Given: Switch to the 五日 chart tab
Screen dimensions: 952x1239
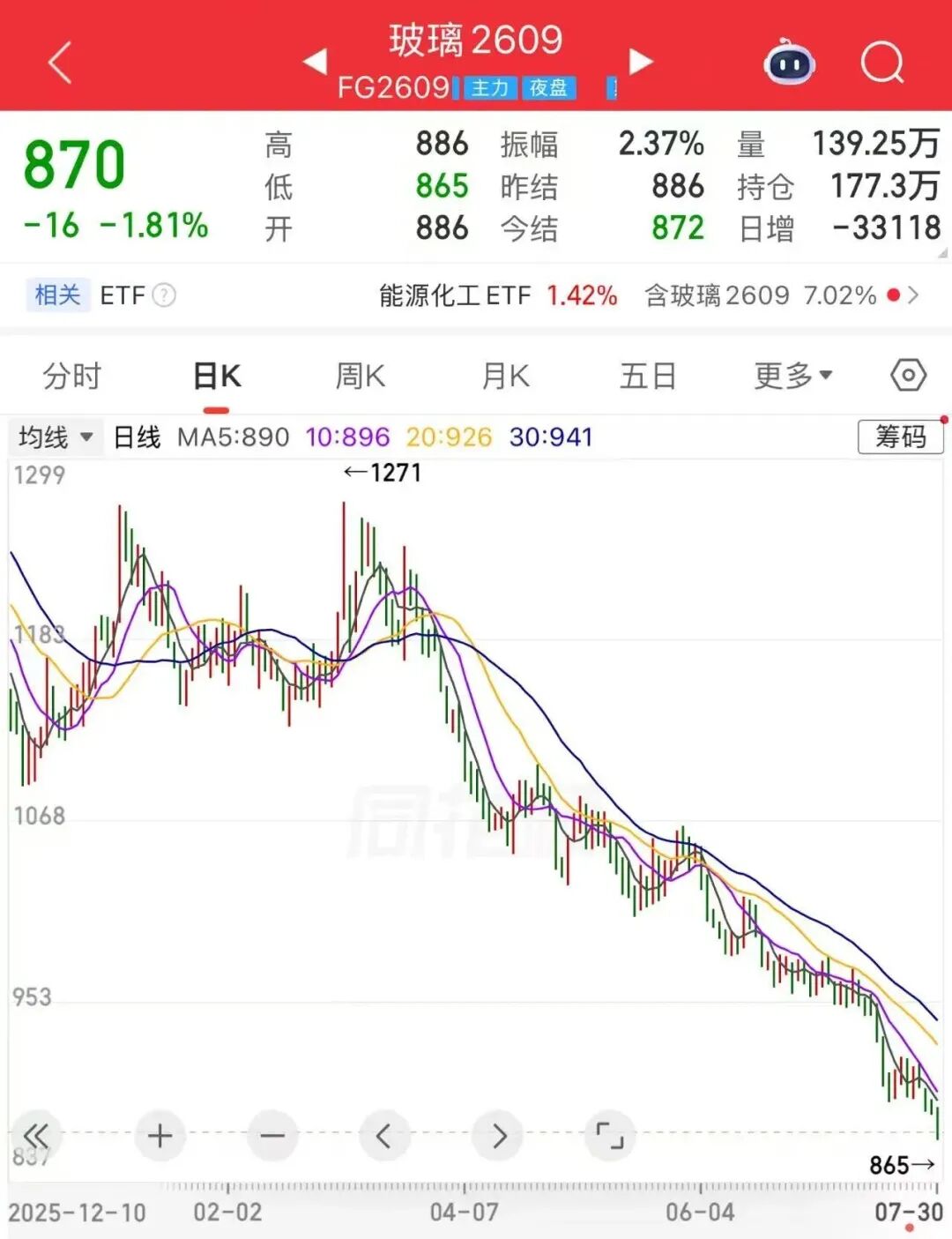Looking at the screenshot, I should pyautogui.click(x=648, y=377).
